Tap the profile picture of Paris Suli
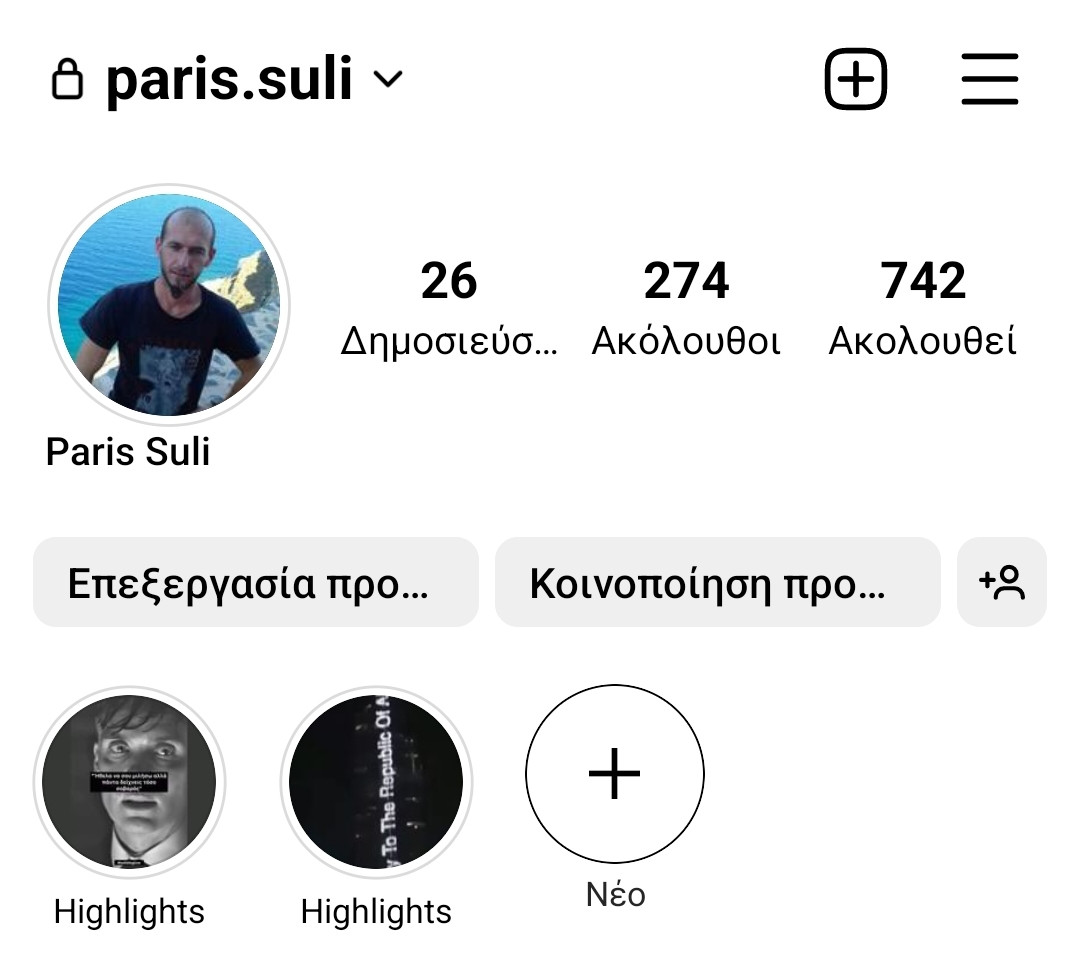This screenshot has width=1080, height=959. tap(169, 304)
